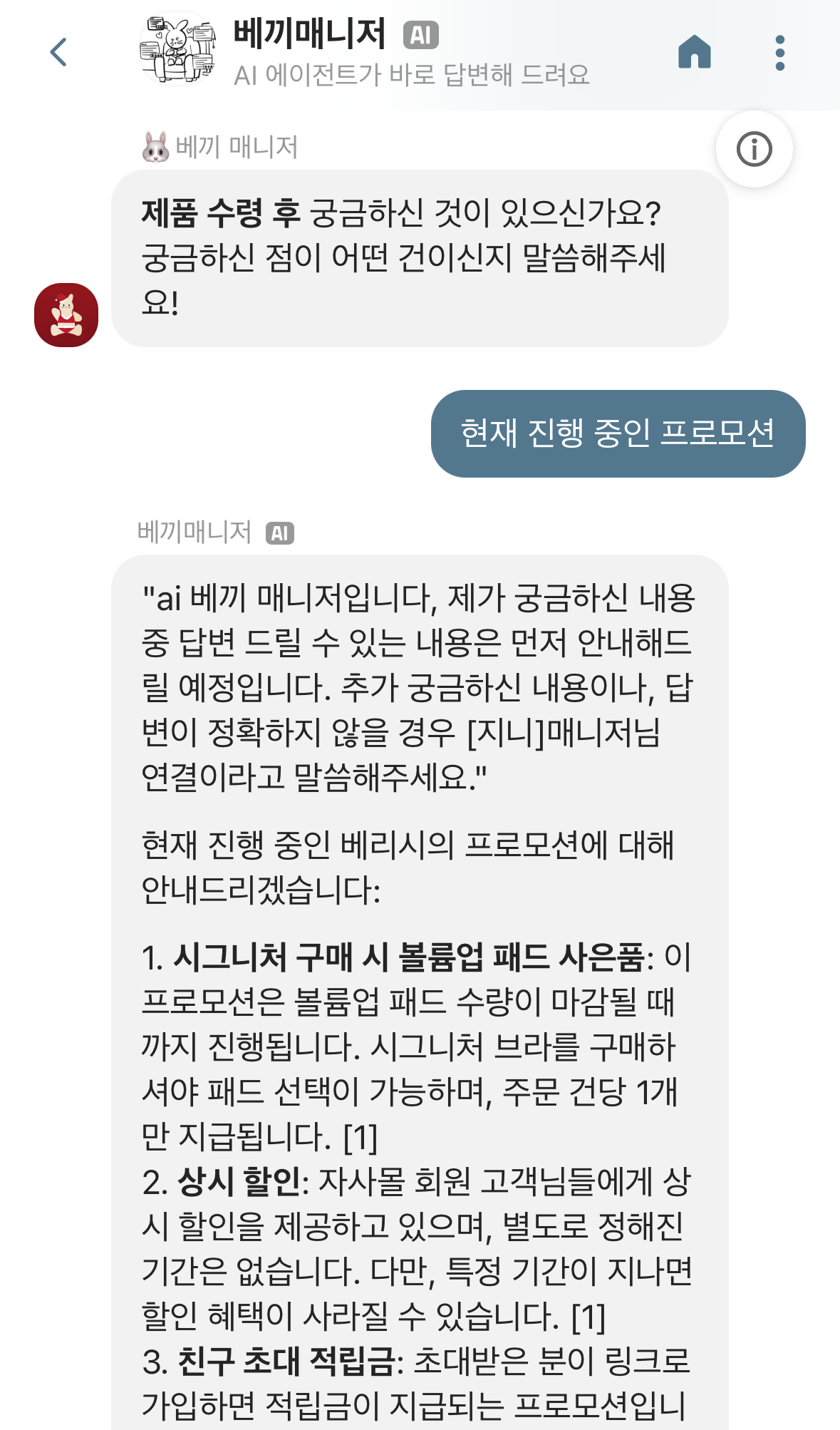The width and height of the screenshot is (840, 1430).
Task: Tap the circular info button
Action: coord(755,150)
